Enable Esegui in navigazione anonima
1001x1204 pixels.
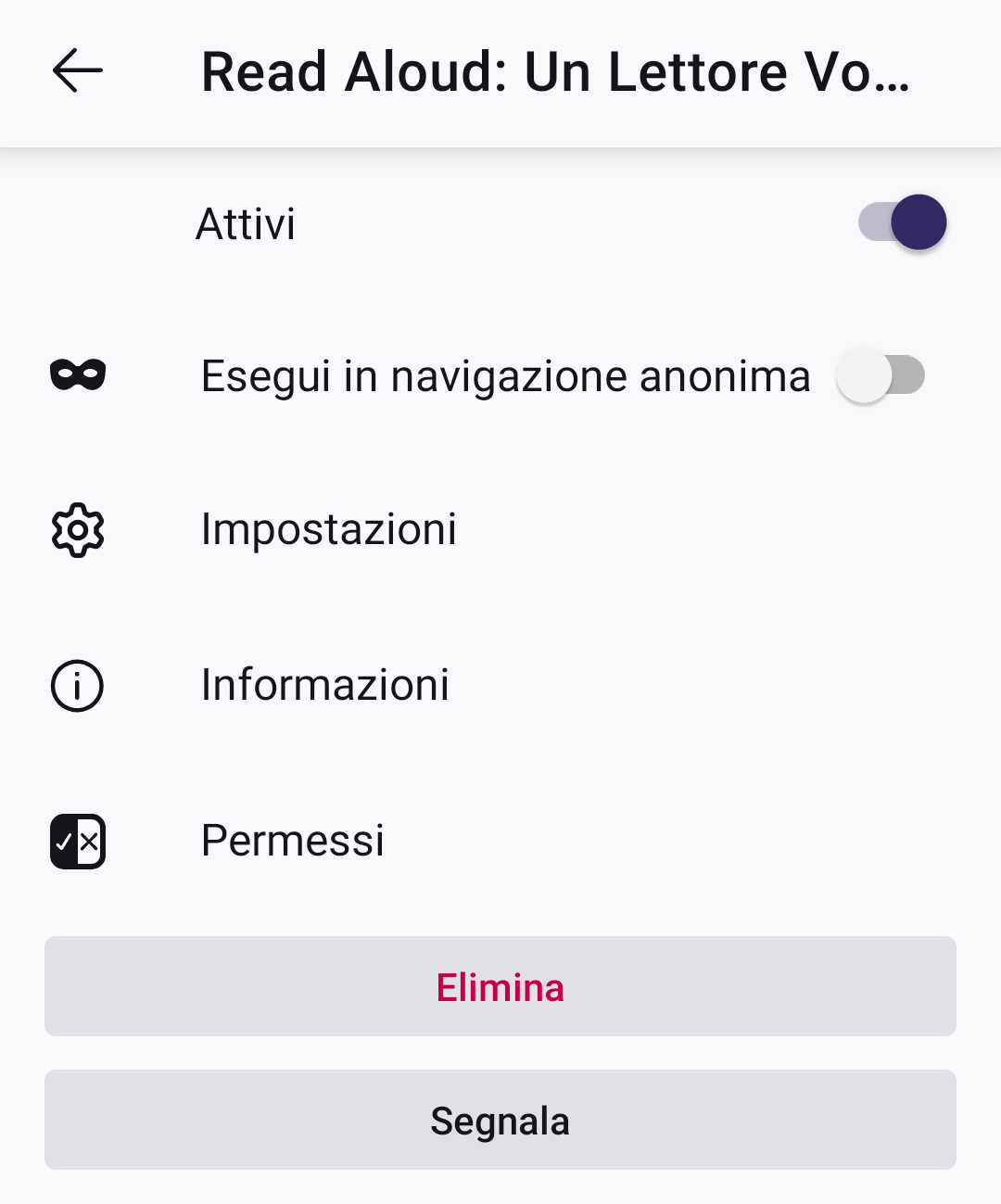(x=881, y=374)
